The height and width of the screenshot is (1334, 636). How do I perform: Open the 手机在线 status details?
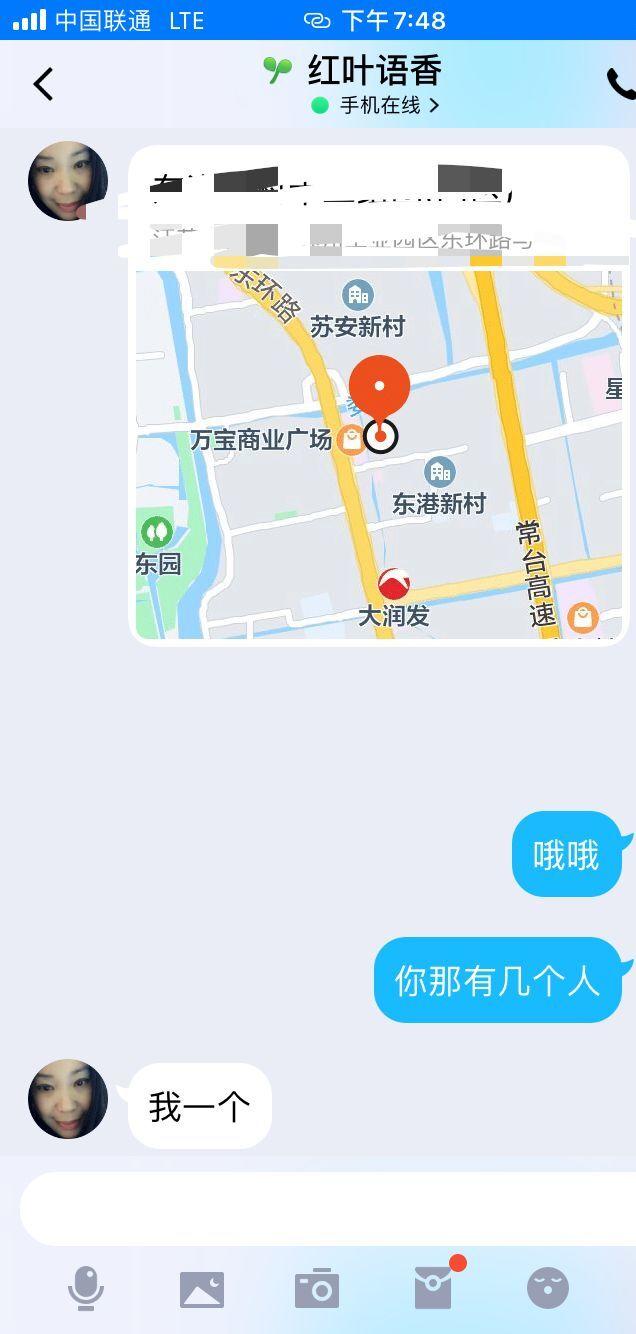[x=378, y=105]
